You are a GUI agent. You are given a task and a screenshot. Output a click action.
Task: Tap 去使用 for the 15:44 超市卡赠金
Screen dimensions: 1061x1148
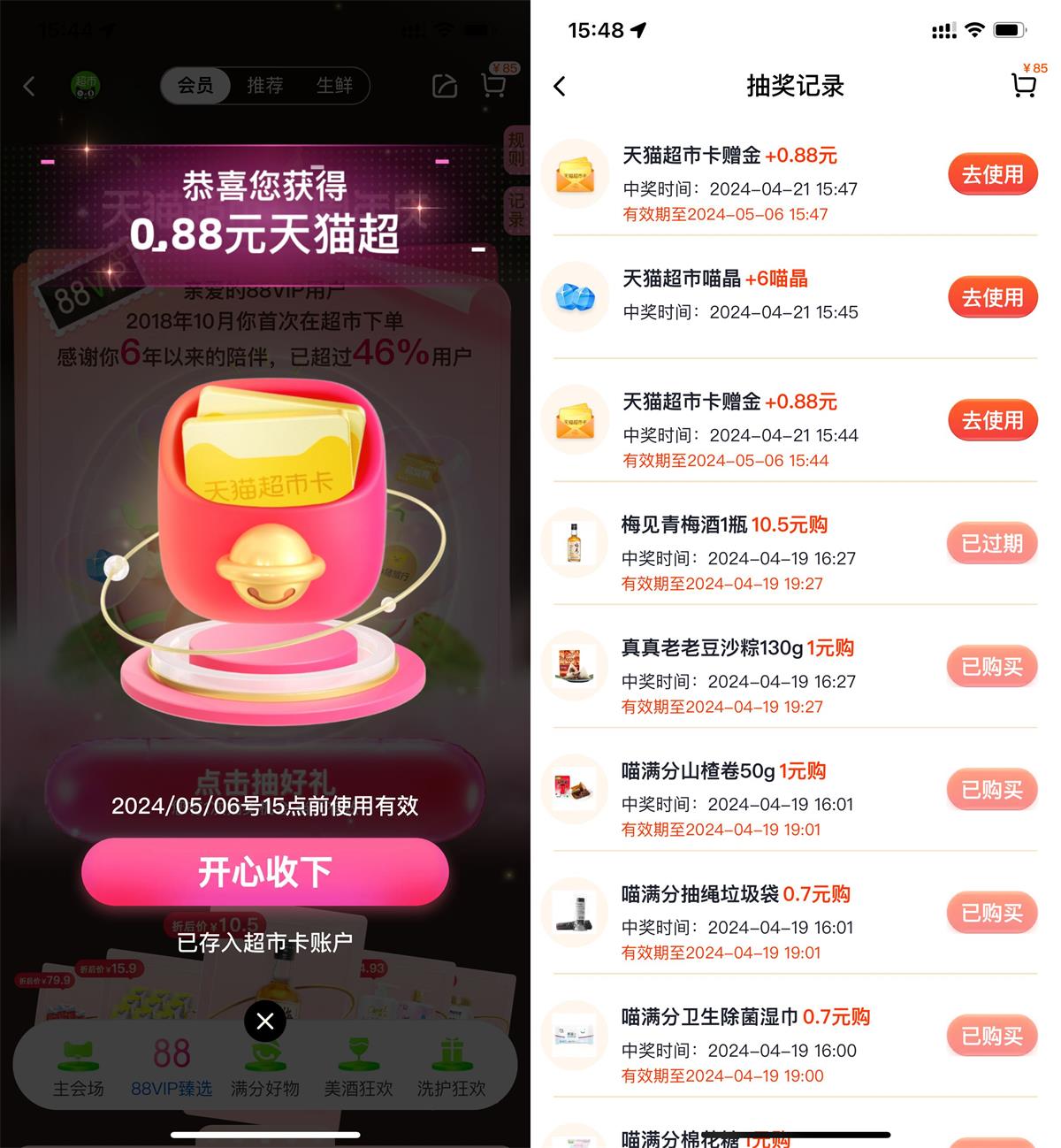(x=992, y=420)
